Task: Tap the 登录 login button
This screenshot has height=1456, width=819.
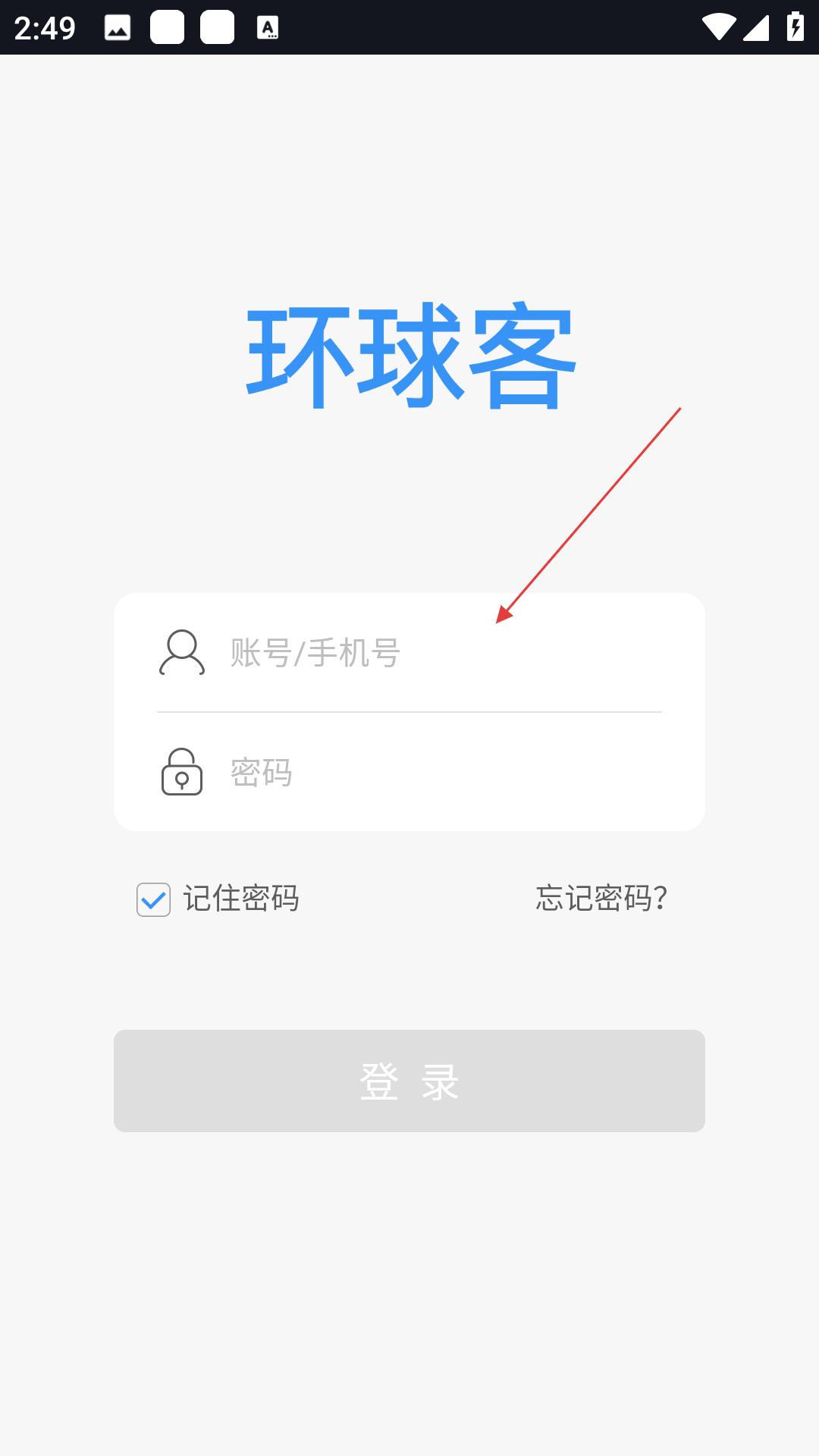Action: pyautogui.click(x=409, y=1081)
